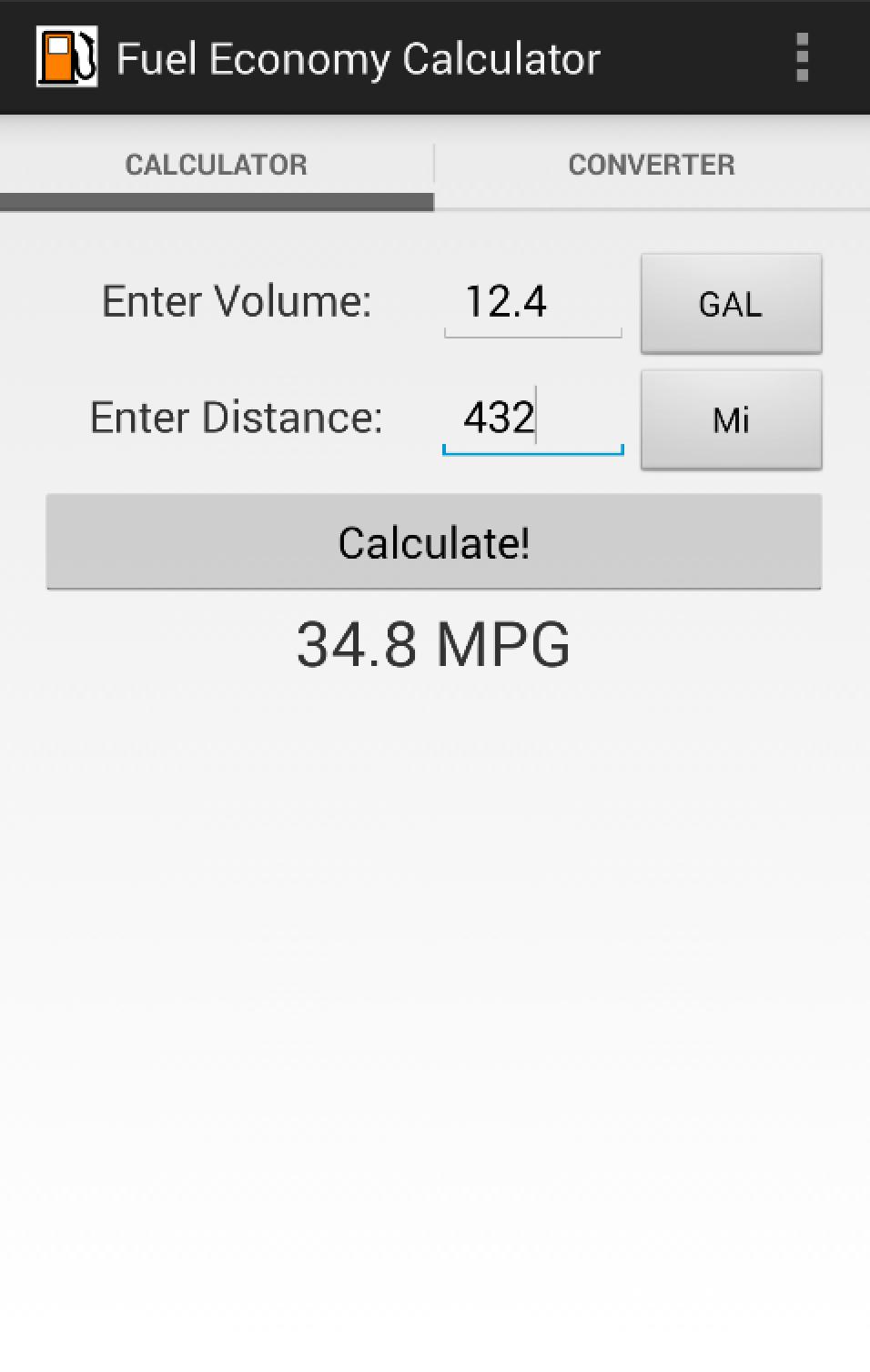The width and height of the screenshot is (870, 1372).
Task: Open the app options via the action bar menu
Action: (802, 57)
